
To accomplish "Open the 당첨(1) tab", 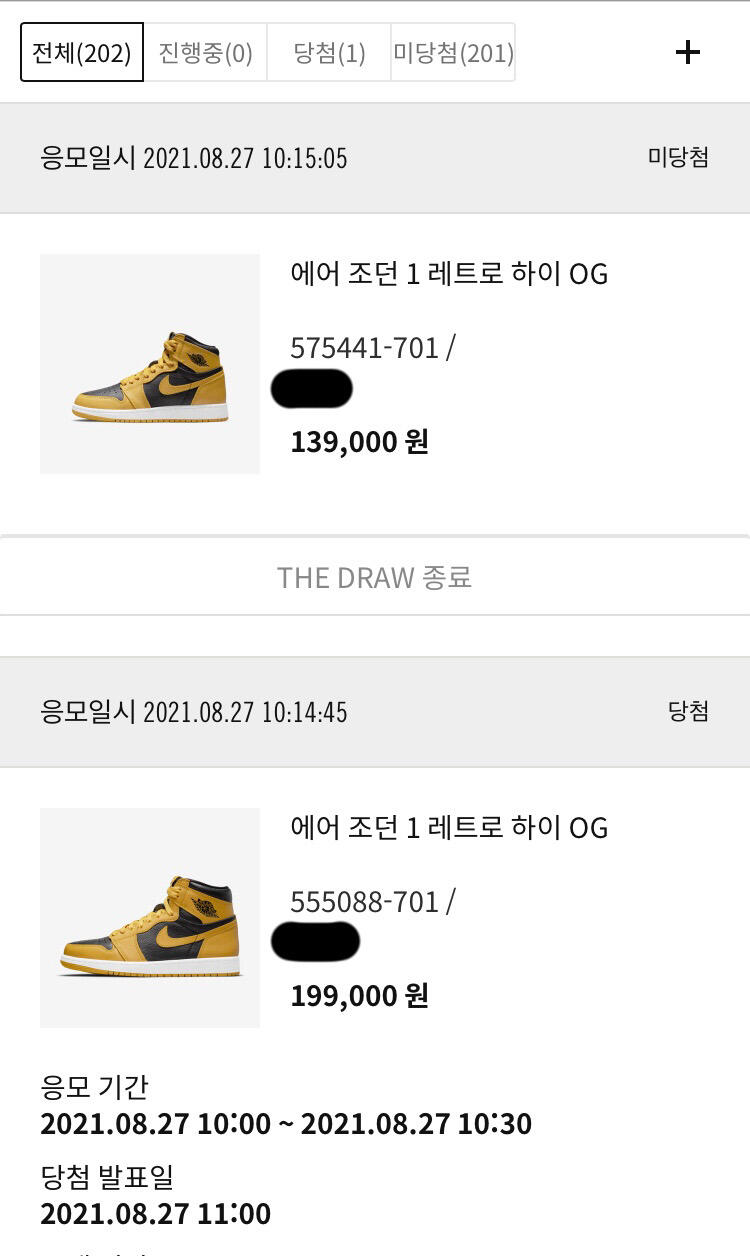I will (329, 53).
